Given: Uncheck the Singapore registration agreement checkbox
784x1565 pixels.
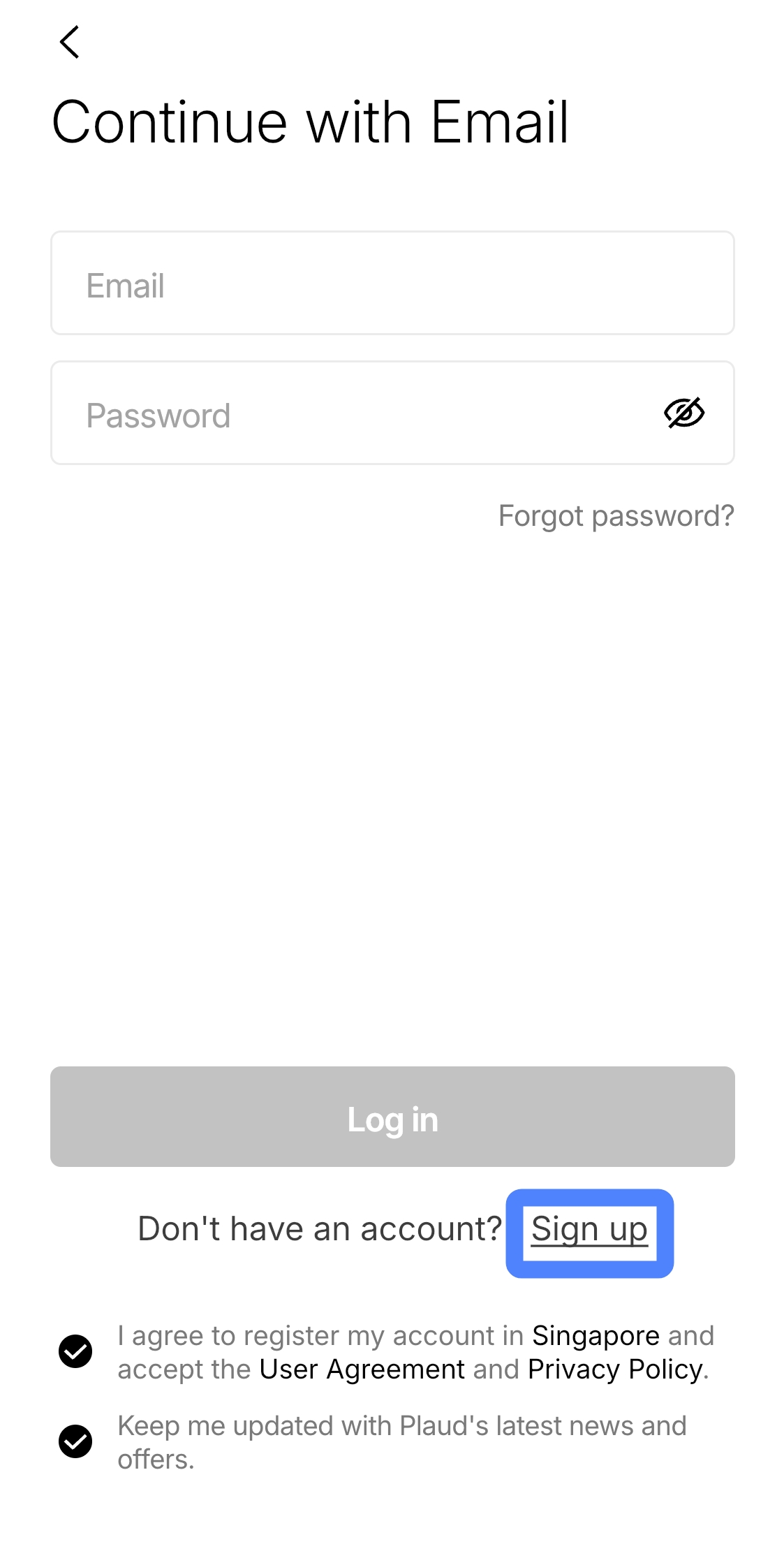Looking at the screenshot, I should 75,1351.
